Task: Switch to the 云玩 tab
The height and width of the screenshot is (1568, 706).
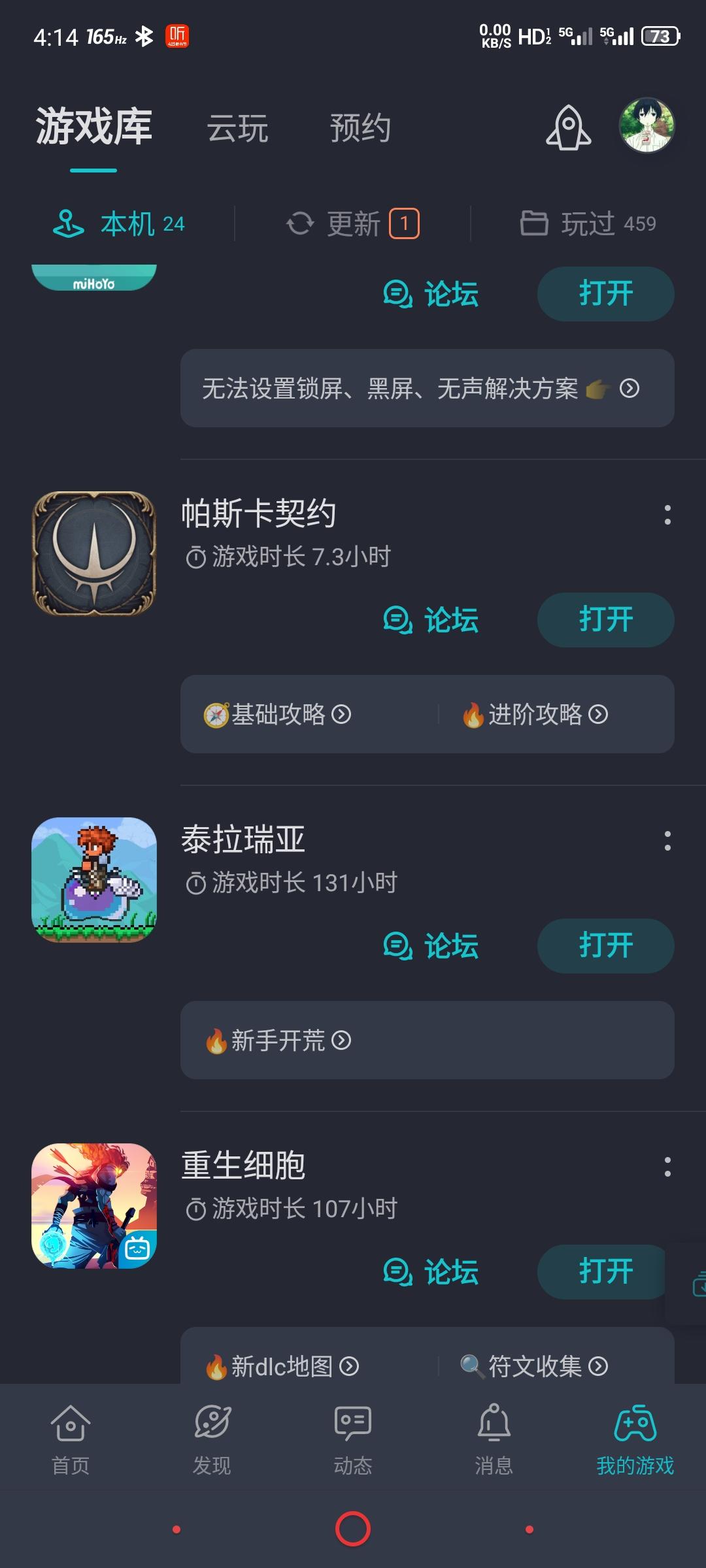Action: coord(237,128)
